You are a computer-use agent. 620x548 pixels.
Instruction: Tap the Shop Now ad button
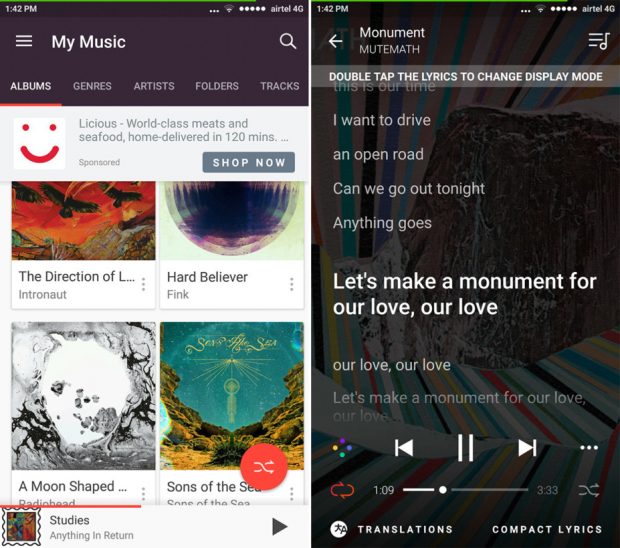point(248,162)
